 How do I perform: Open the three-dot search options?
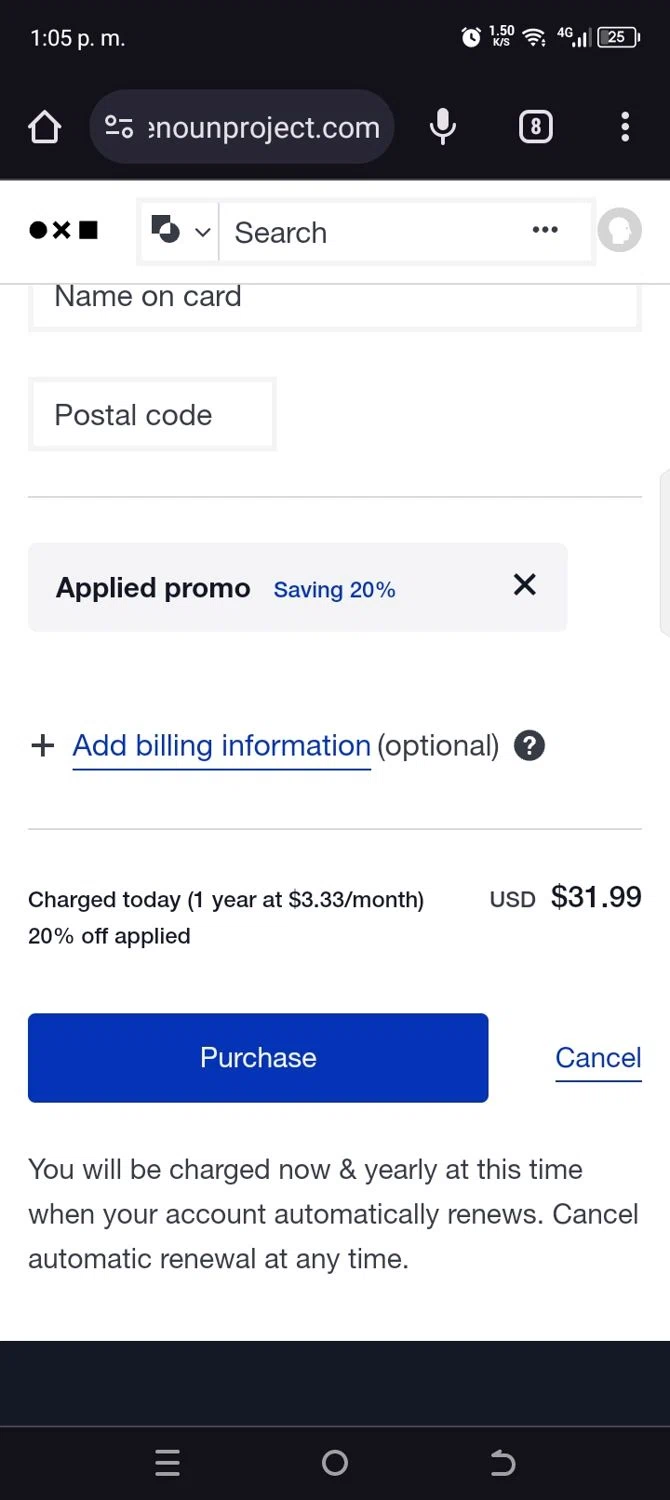pos(545,231)
